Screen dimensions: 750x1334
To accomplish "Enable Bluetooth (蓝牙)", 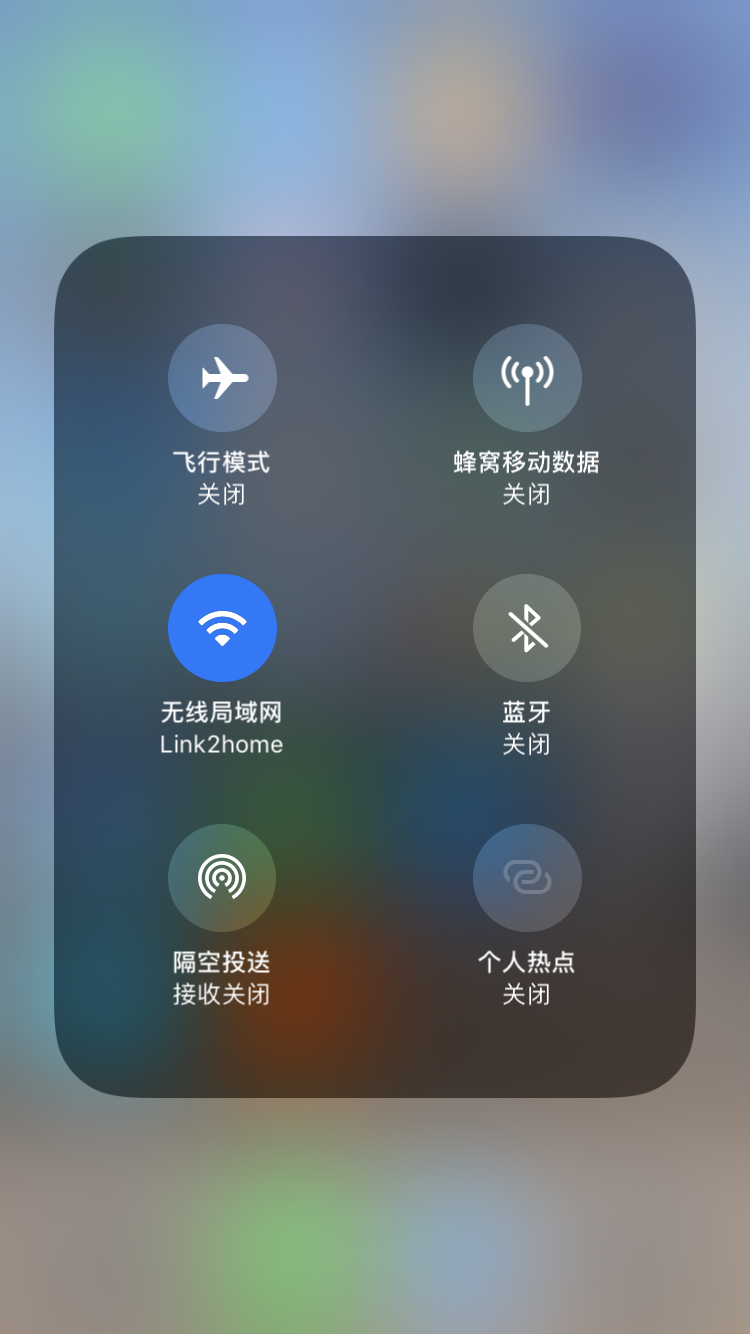I will (x=527, y=628).
